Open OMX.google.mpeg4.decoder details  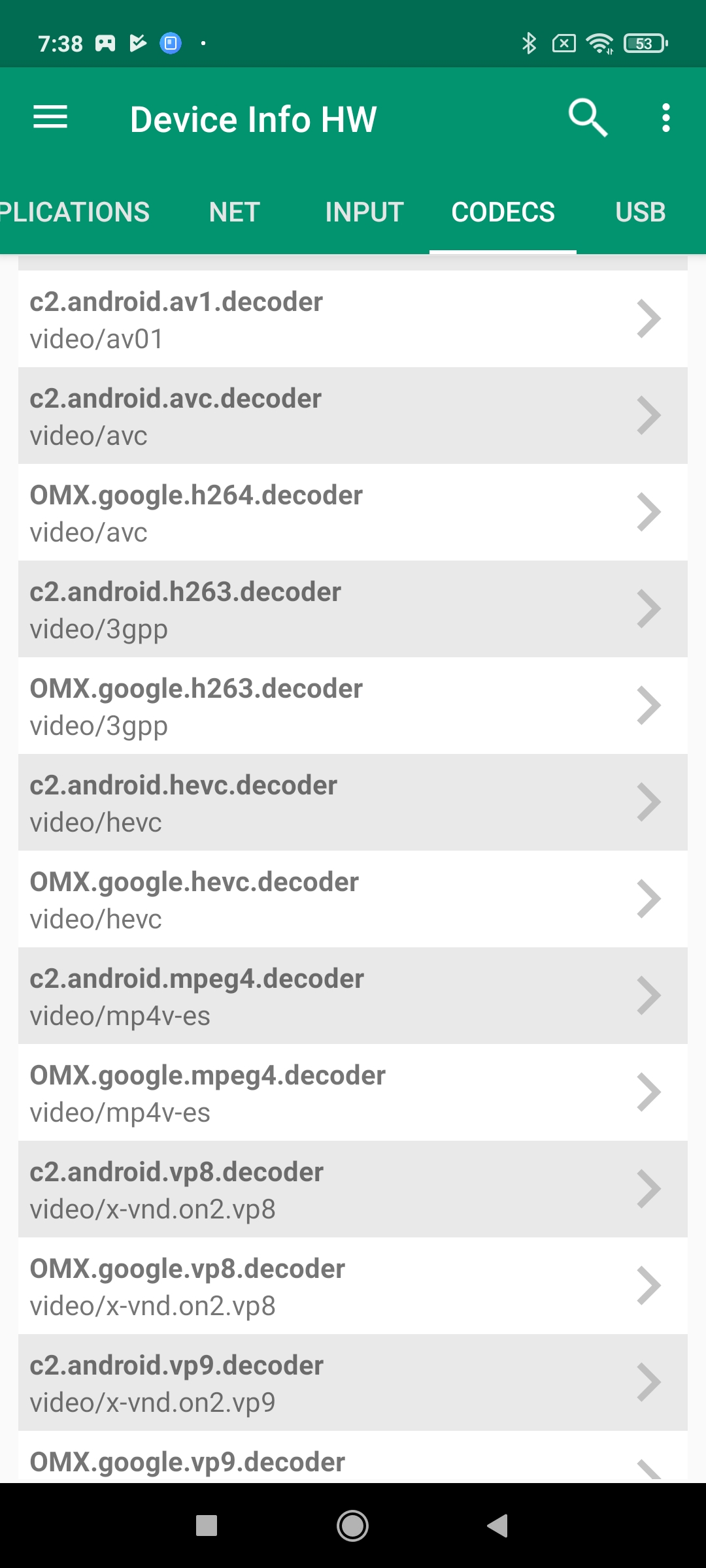(352, 1092)
